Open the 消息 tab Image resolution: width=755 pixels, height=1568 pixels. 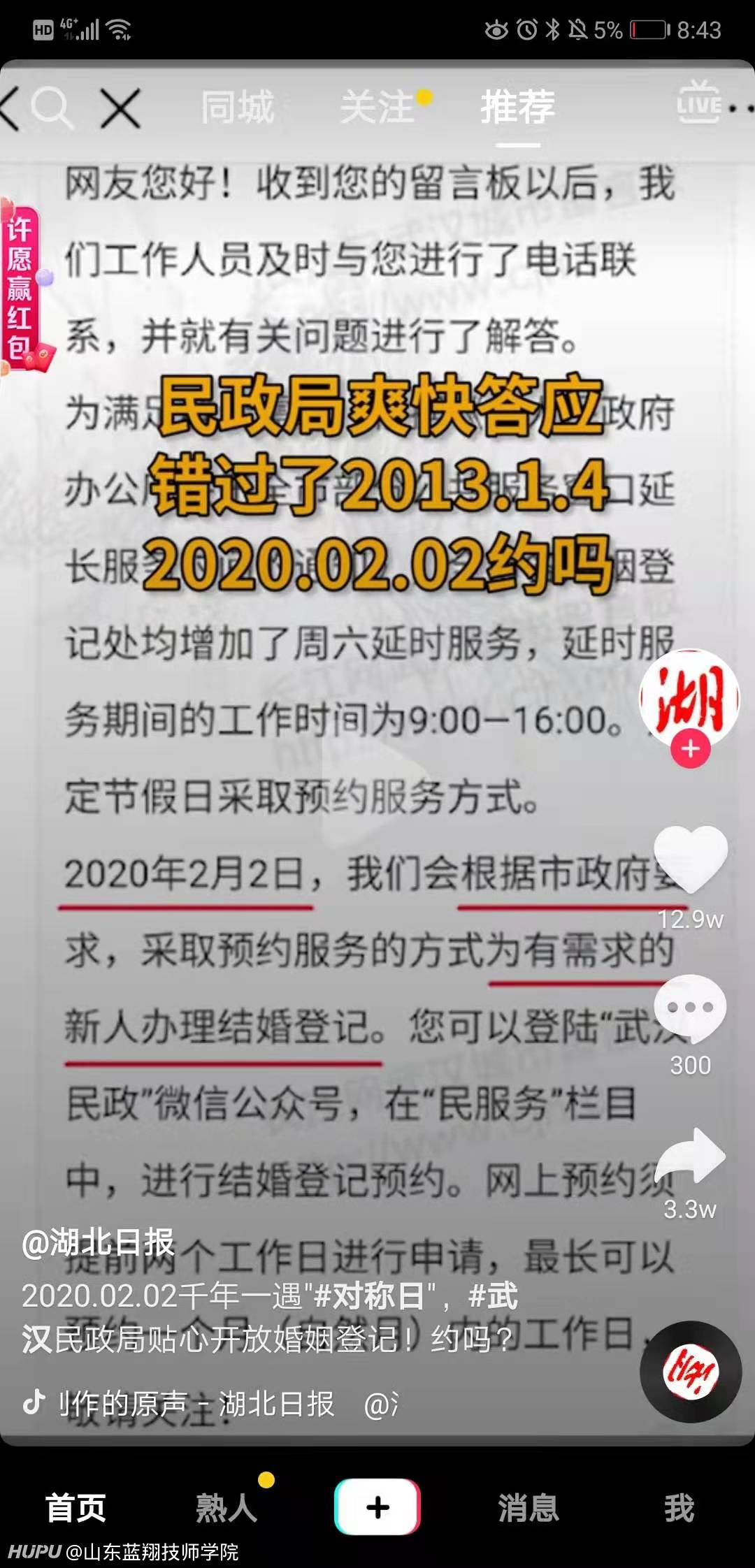(x=528, y=1507)
